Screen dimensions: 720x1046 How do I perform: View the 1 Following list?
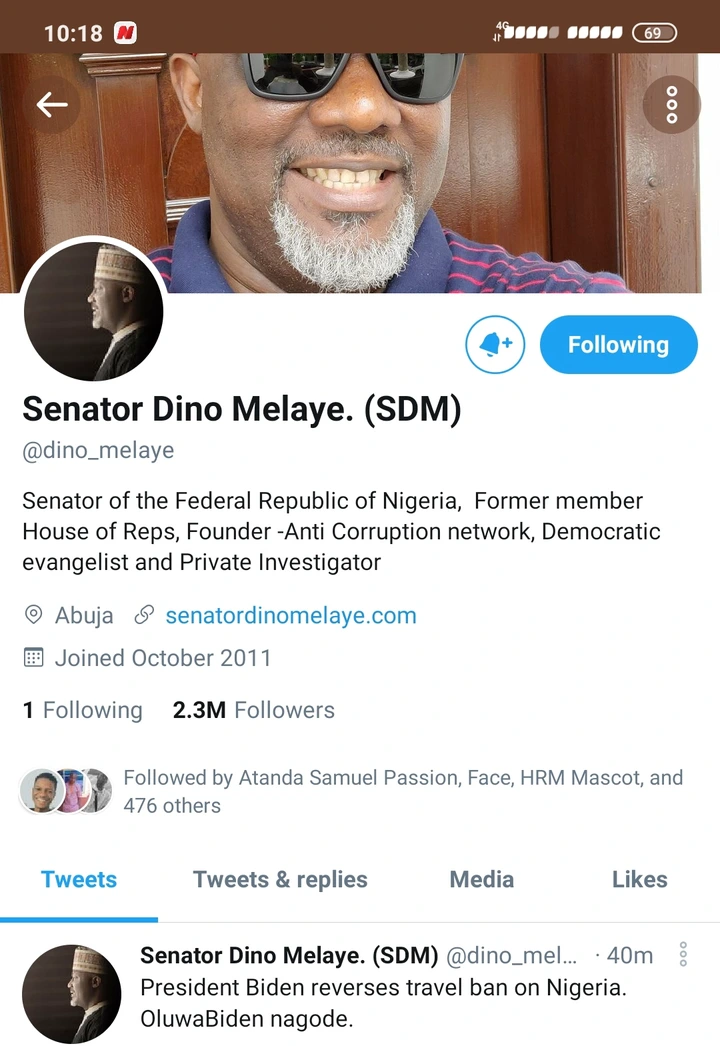point(82,710)
